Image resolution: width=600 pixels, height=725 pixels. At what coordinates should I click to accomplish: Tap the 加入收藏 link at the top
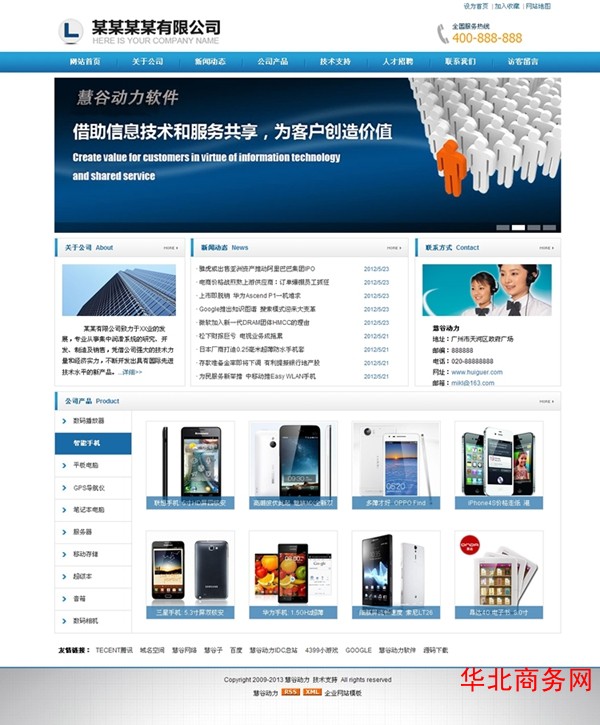pos(507,6)
